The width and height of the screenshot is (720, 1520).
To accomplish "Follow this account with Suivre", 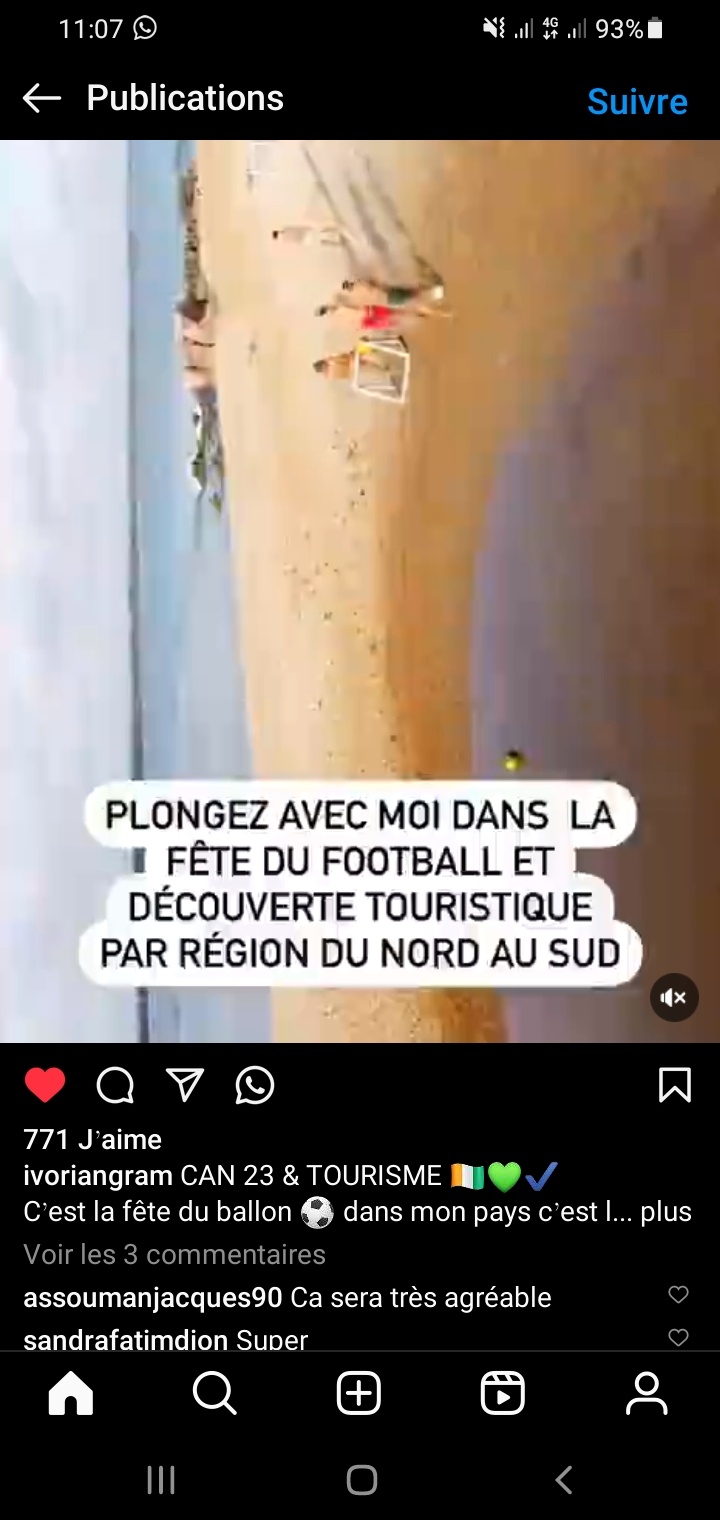I will click(637, 101).
